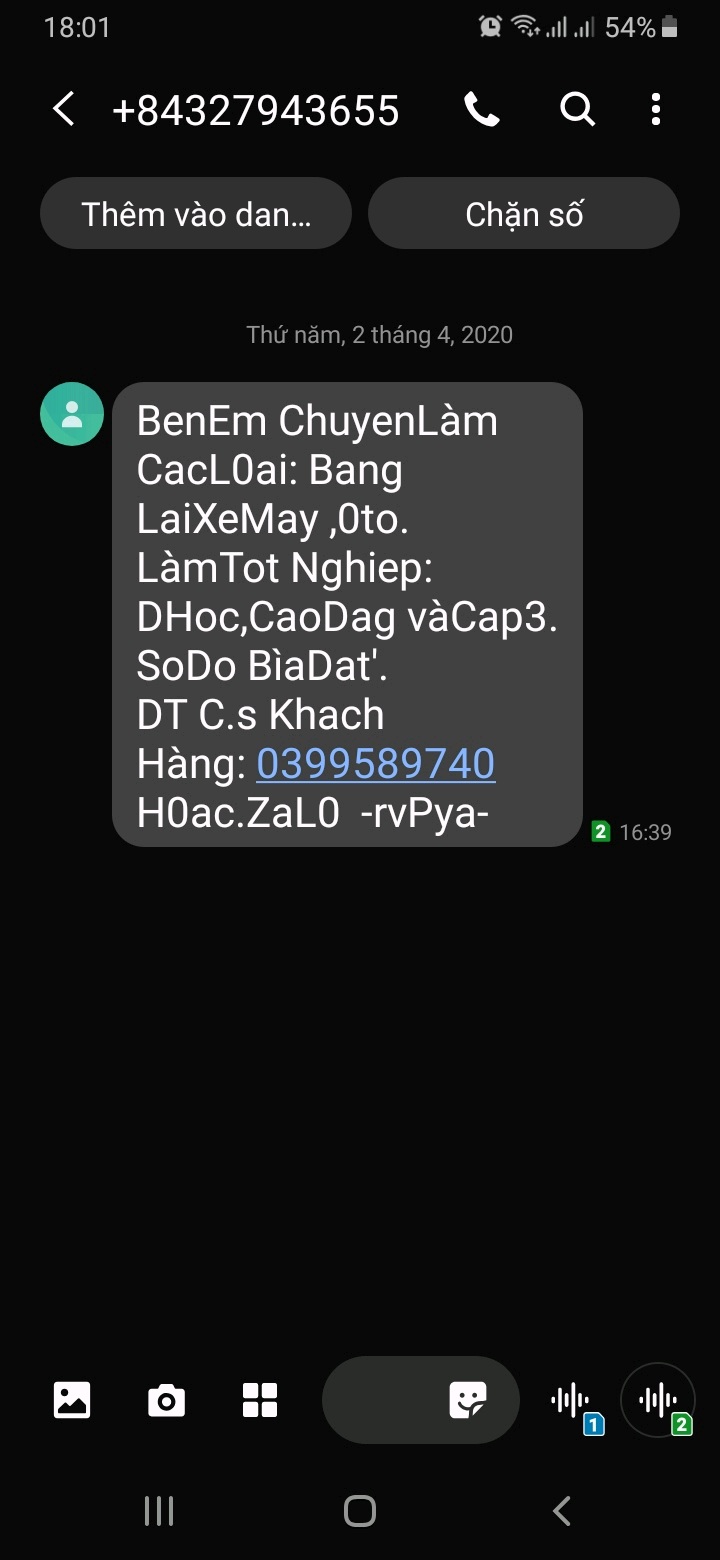Go back from the +84327943655 conversation
The height and width of the screenshot is (1560, 720).
click(x=63, y=109)
